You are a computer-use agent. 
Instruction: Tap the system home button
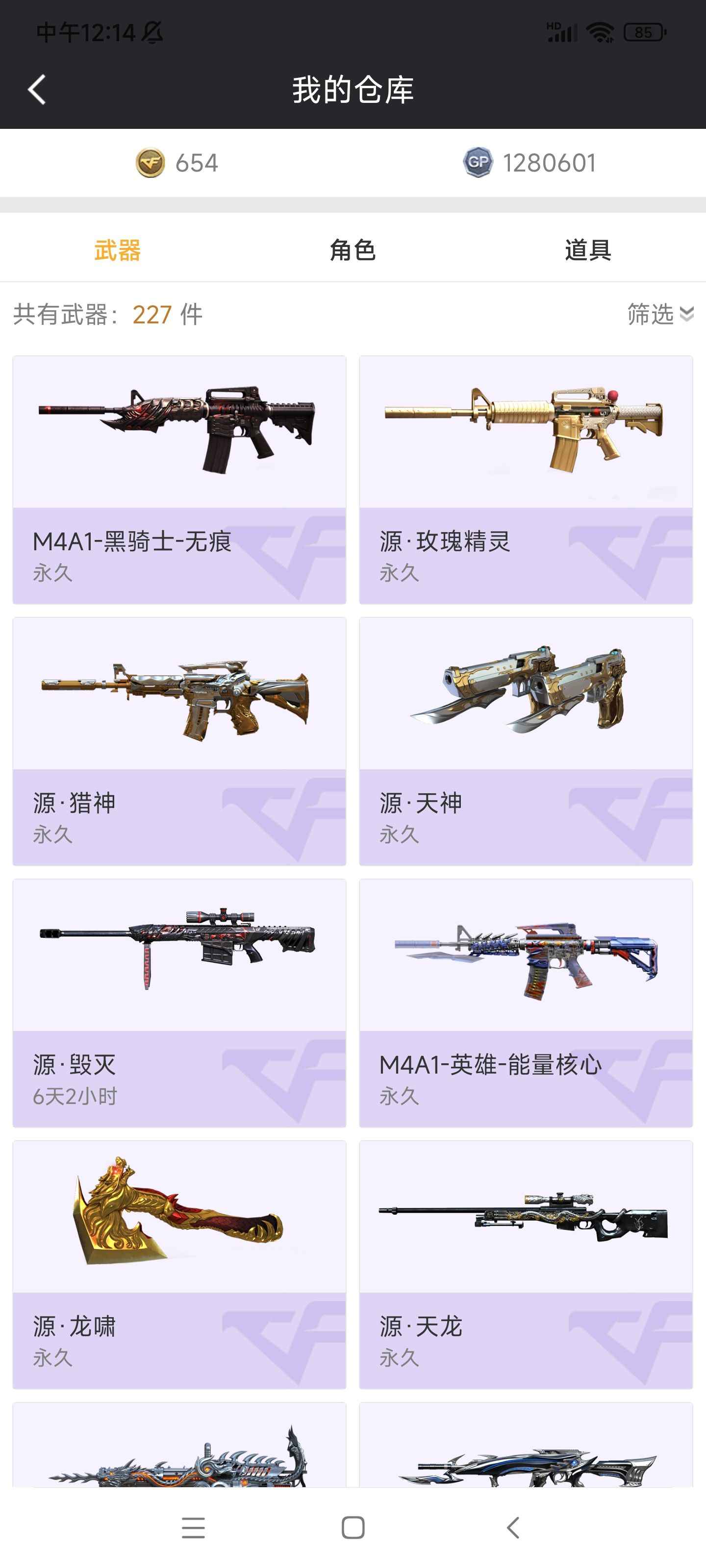coord(353,1527)
